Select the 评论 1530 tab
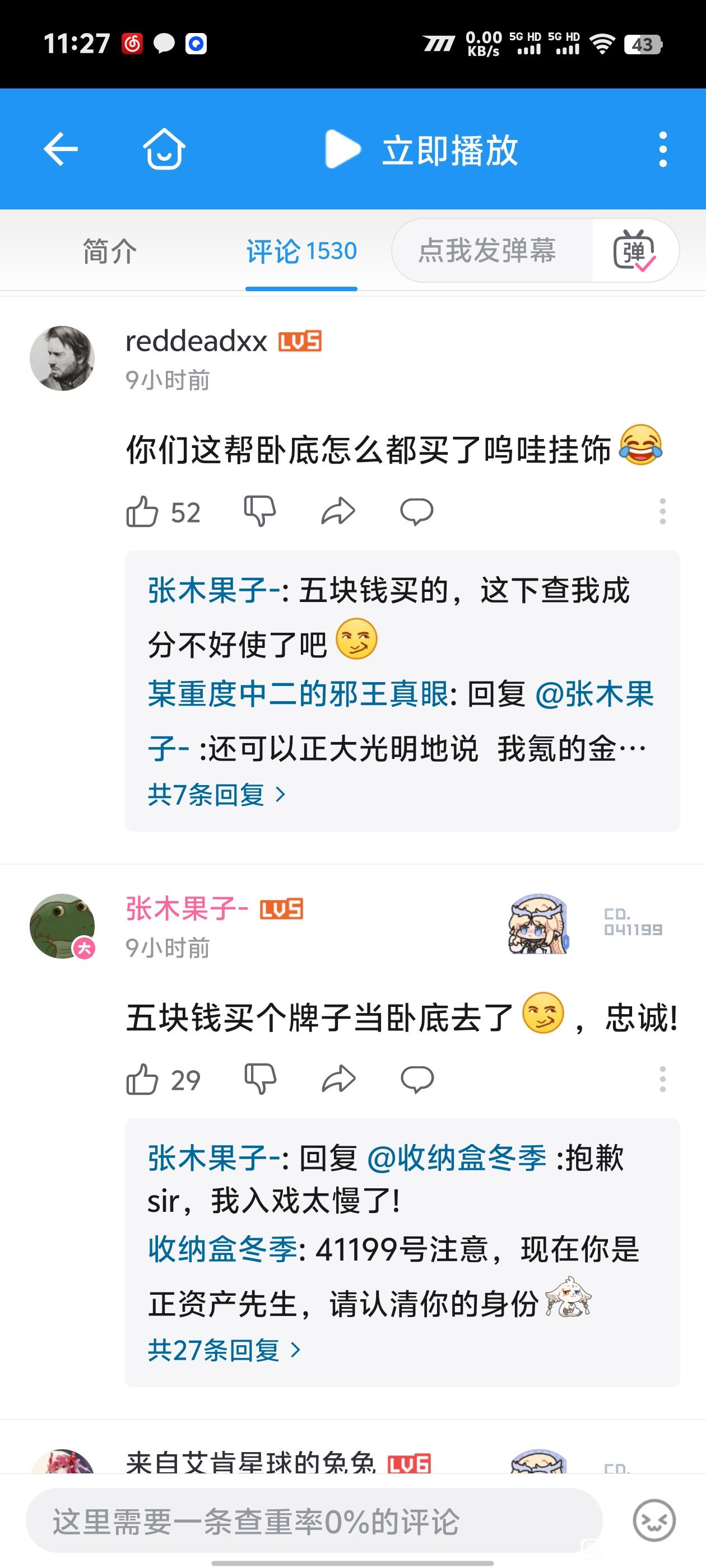706x1568 pixels. [301, 251]
